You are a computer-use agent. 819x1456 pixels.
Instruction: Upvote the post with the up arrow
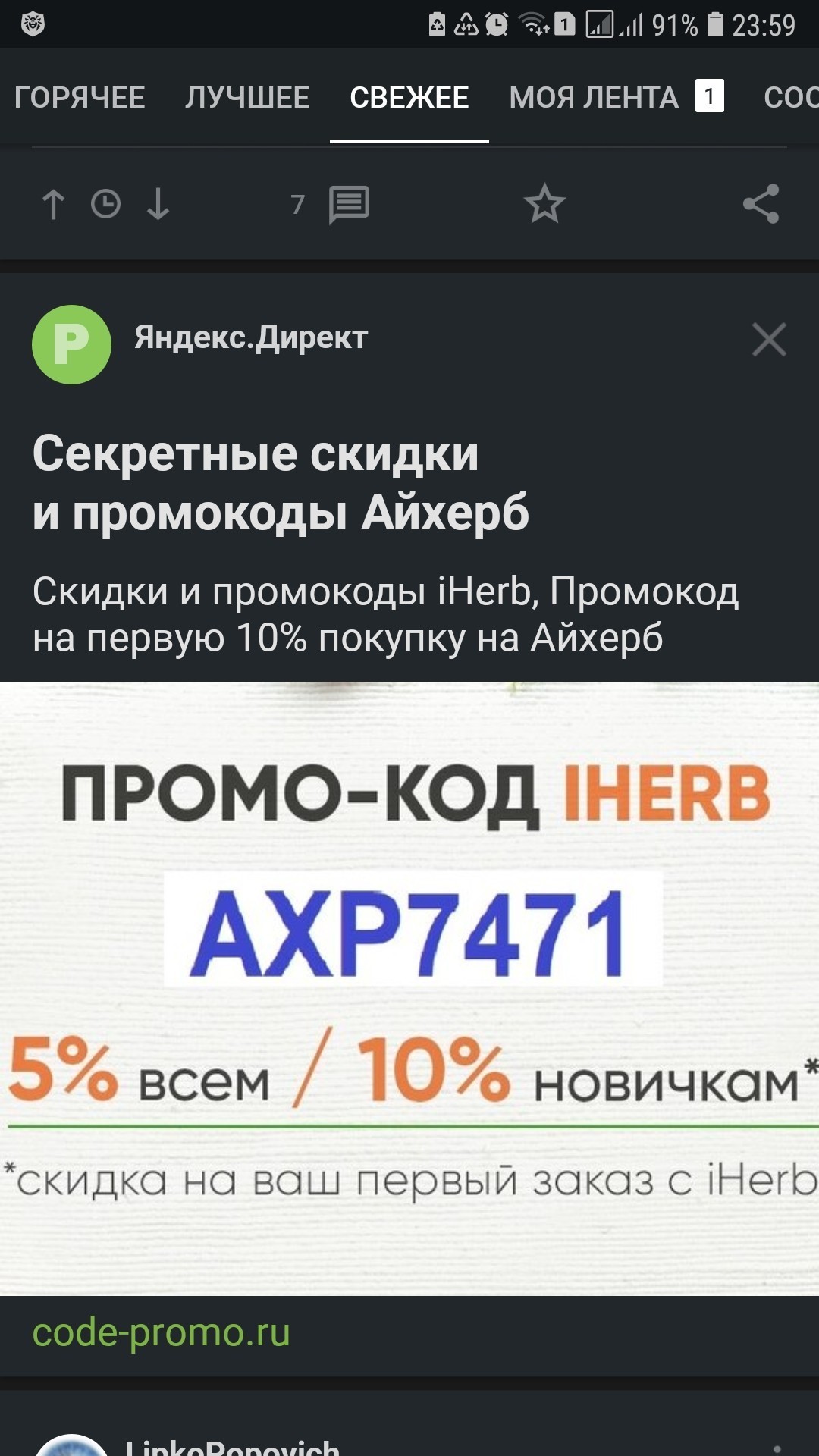53,204
